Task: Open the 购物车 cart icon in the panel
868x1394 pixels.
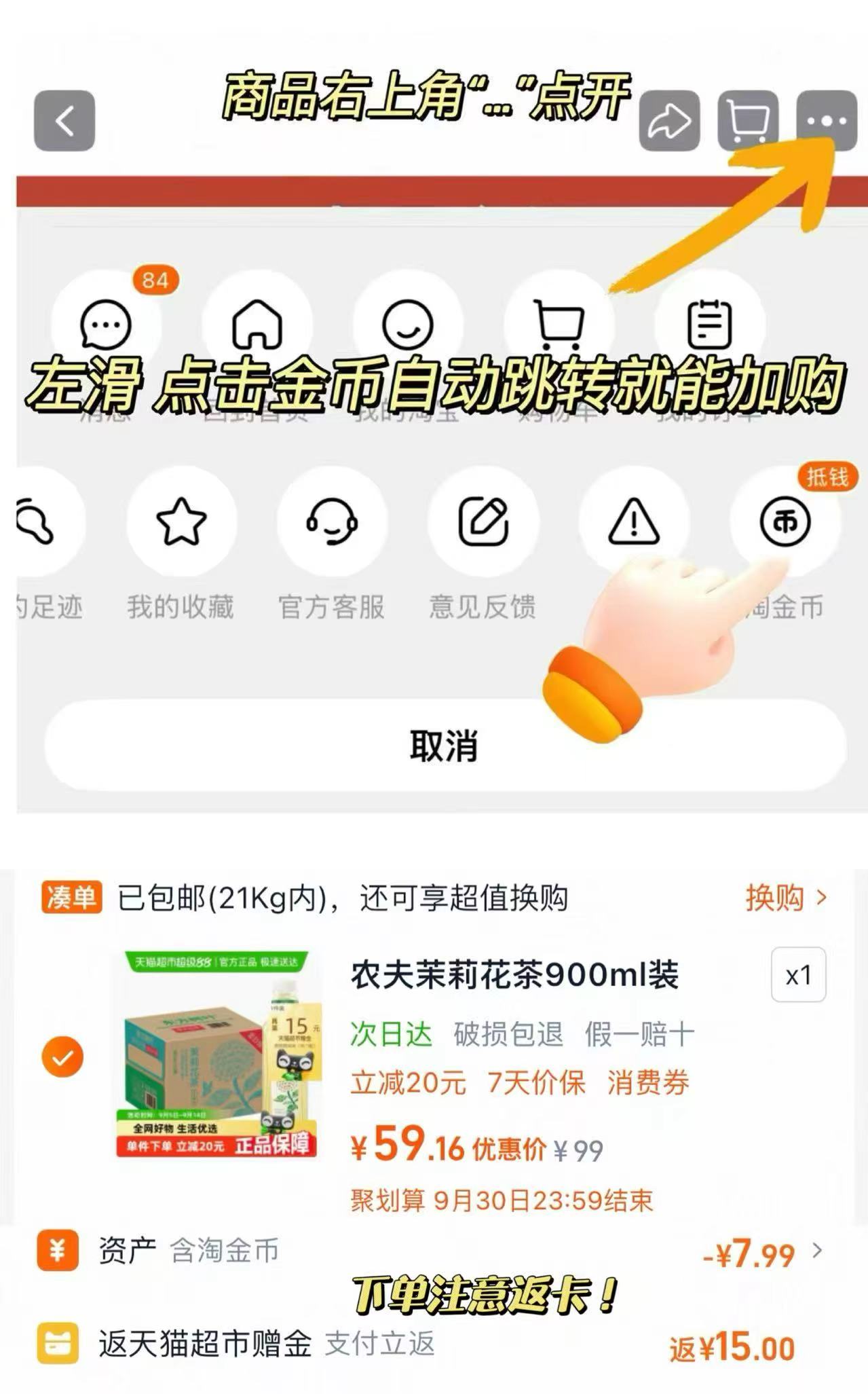Action: tap(558, 326)
